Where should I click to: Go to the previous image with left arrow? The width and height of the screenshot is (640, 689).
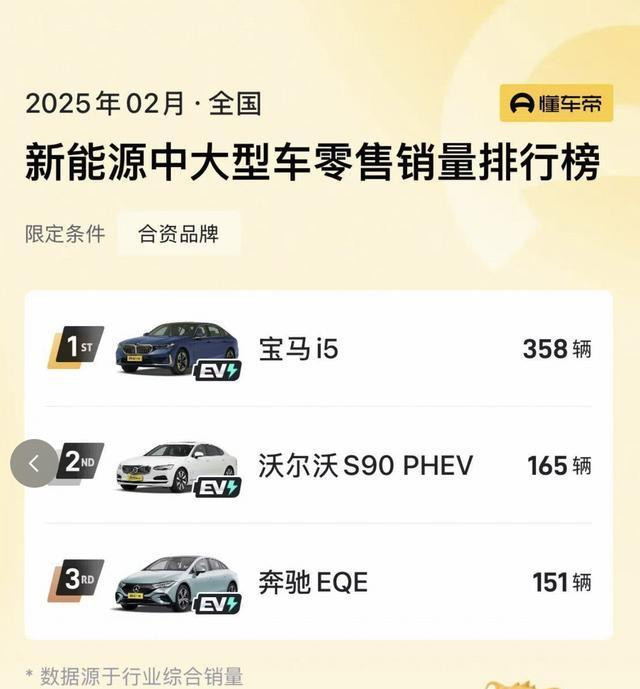34,464
